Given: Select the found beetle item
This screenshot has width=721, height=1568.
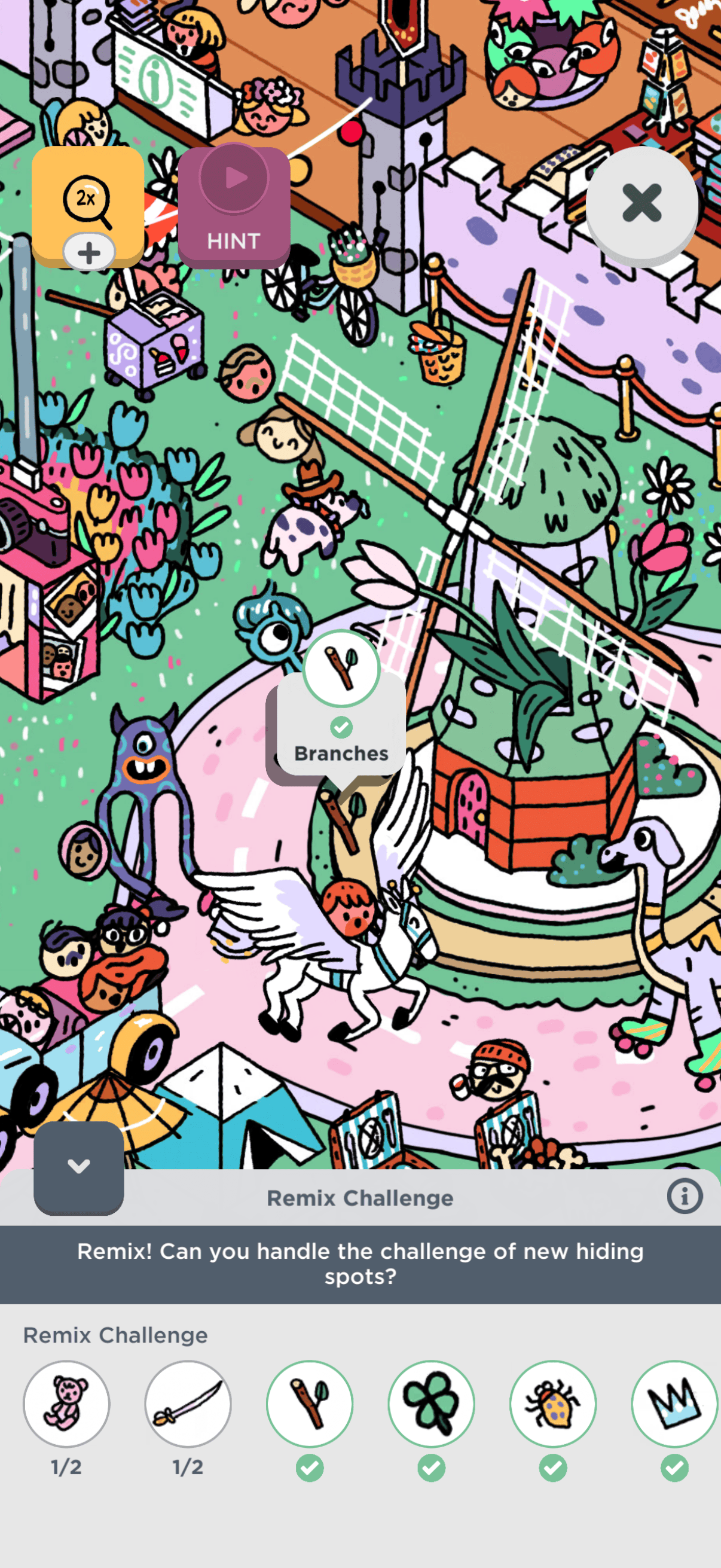Looking at the screenshot, I should click(552, 1404).
